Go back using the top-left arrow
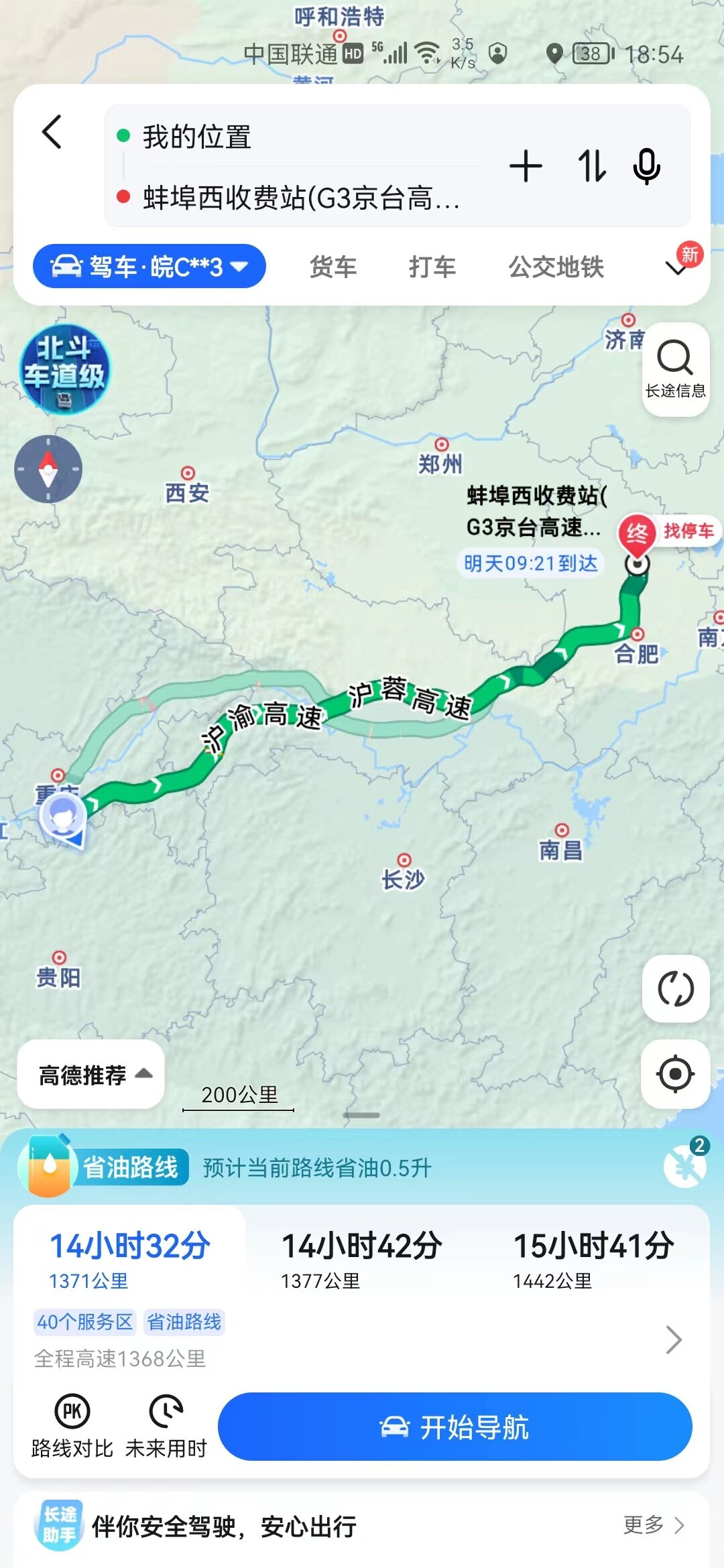The height and width of the screenshot is (1568, 724). click(52, 132)
